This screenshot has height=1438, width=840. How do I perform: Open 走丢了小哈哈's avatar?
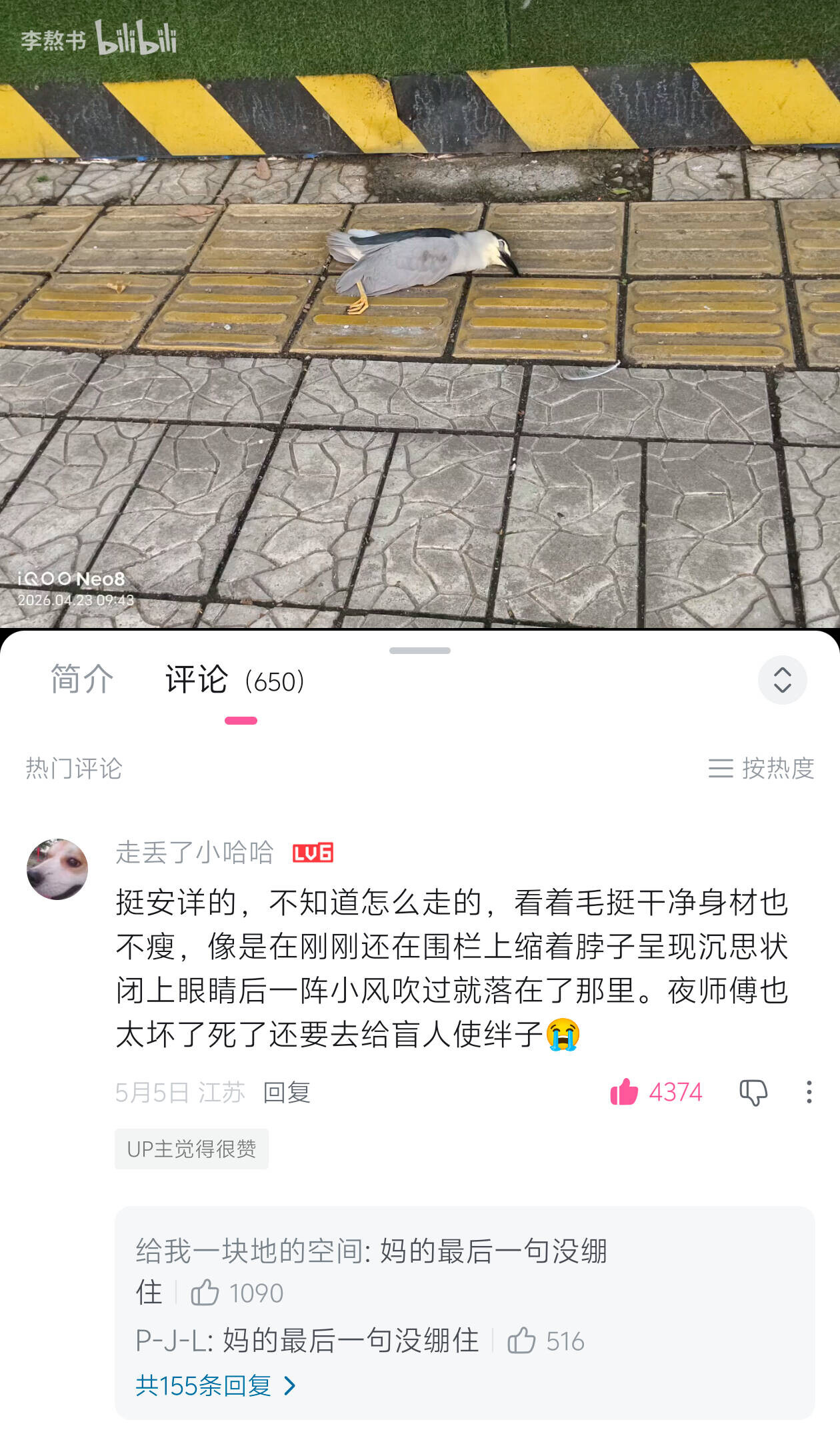coord(57,869)
